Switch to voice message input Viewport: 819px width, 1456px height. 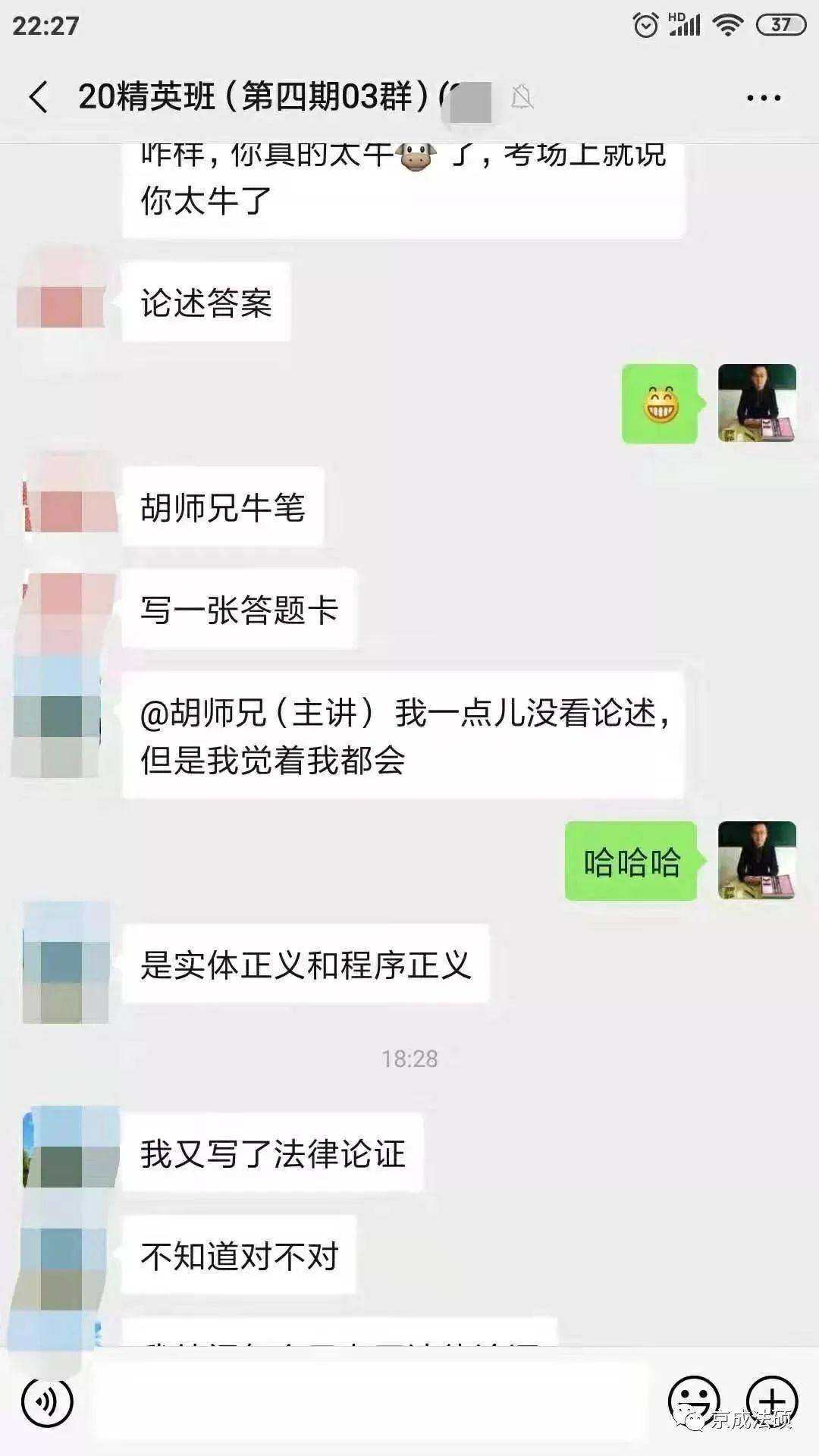click(47, 1402)
